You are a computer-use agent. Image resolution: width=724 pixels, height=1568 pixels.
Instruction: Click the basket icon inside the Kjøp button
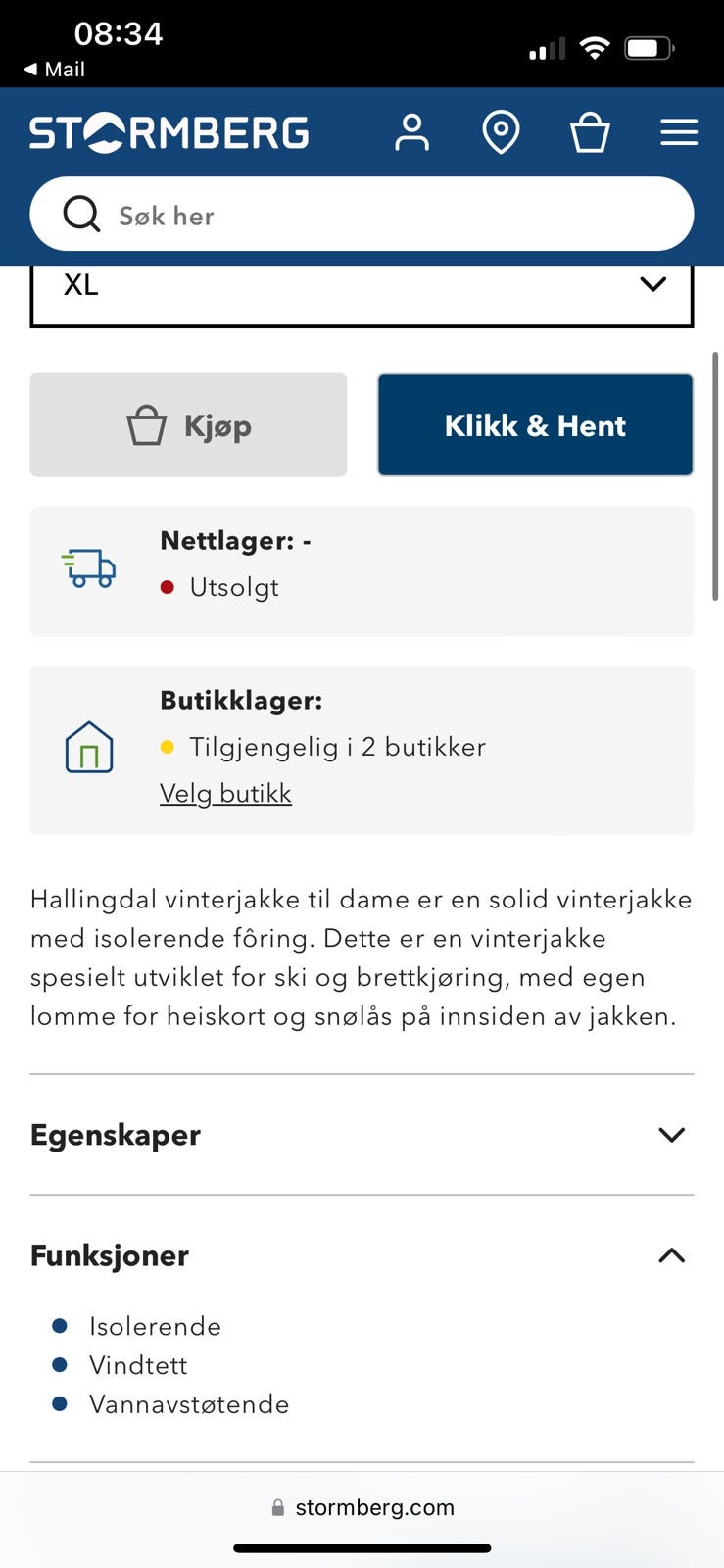pos(146,424)
